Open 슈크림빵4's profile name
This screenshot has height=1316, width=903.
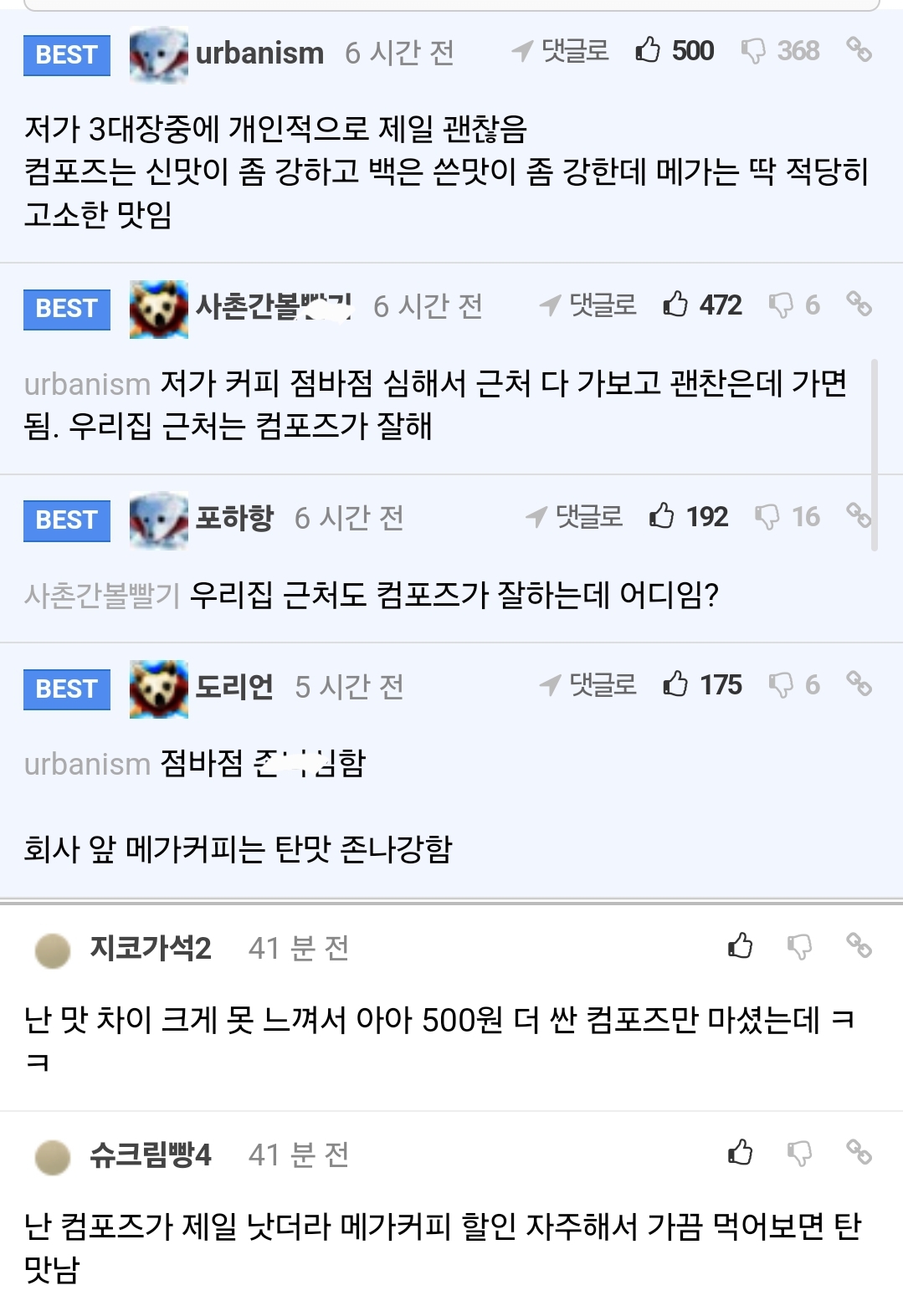pos(151,1155)
